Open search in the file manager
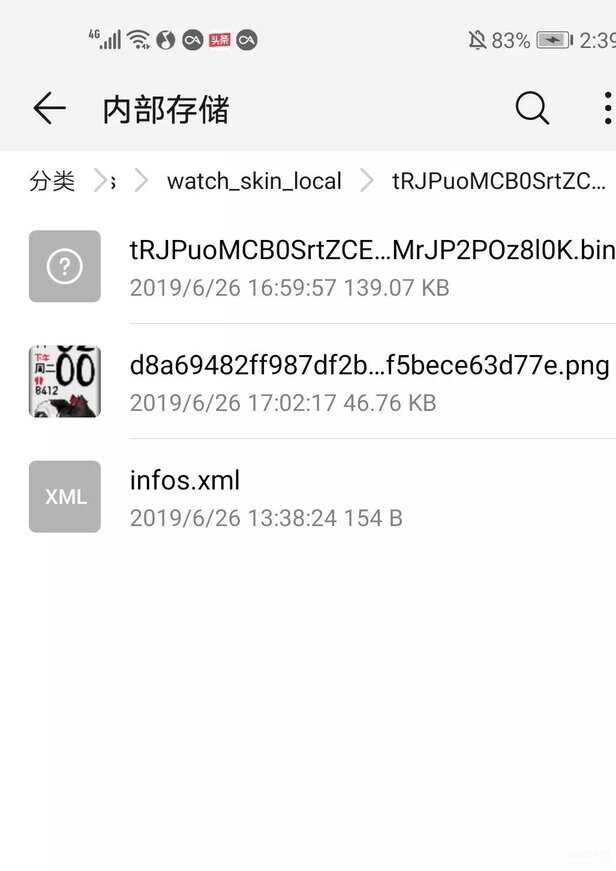 coord(532,108)
